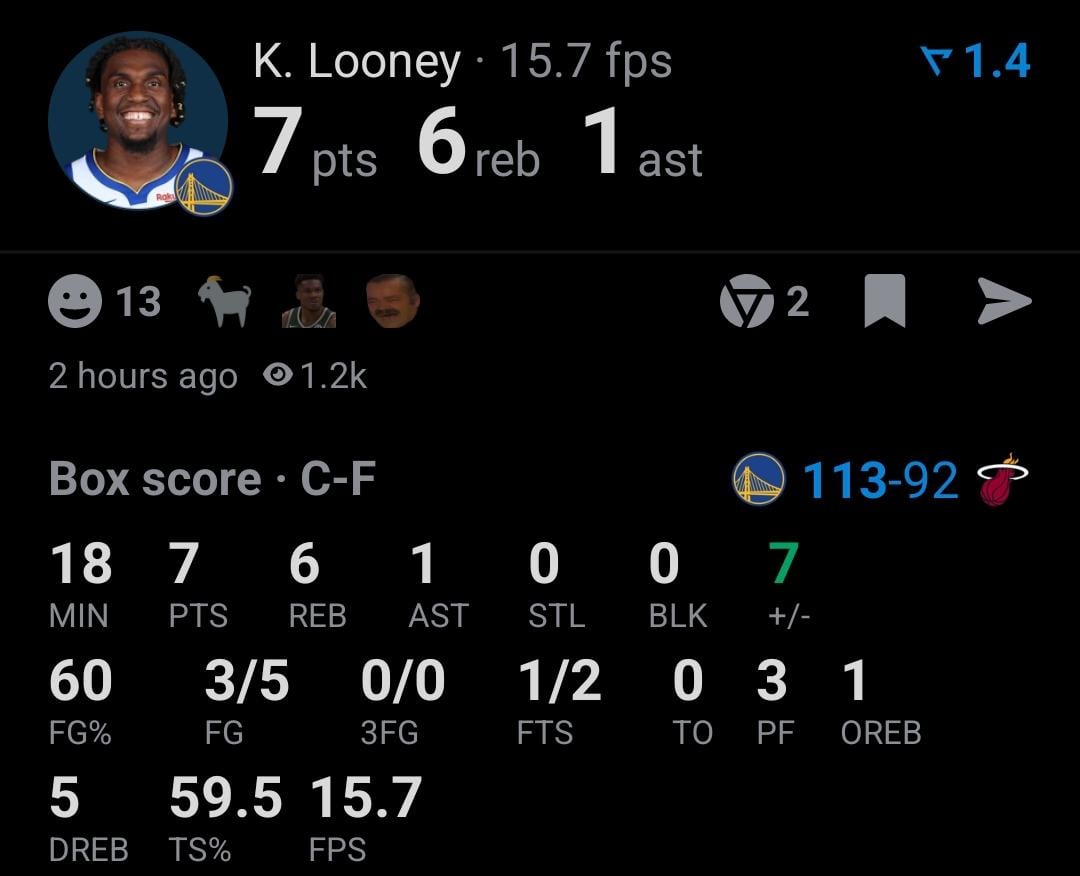
Task: Tap the basketball player picture reaction
Action: click(308, 301)
